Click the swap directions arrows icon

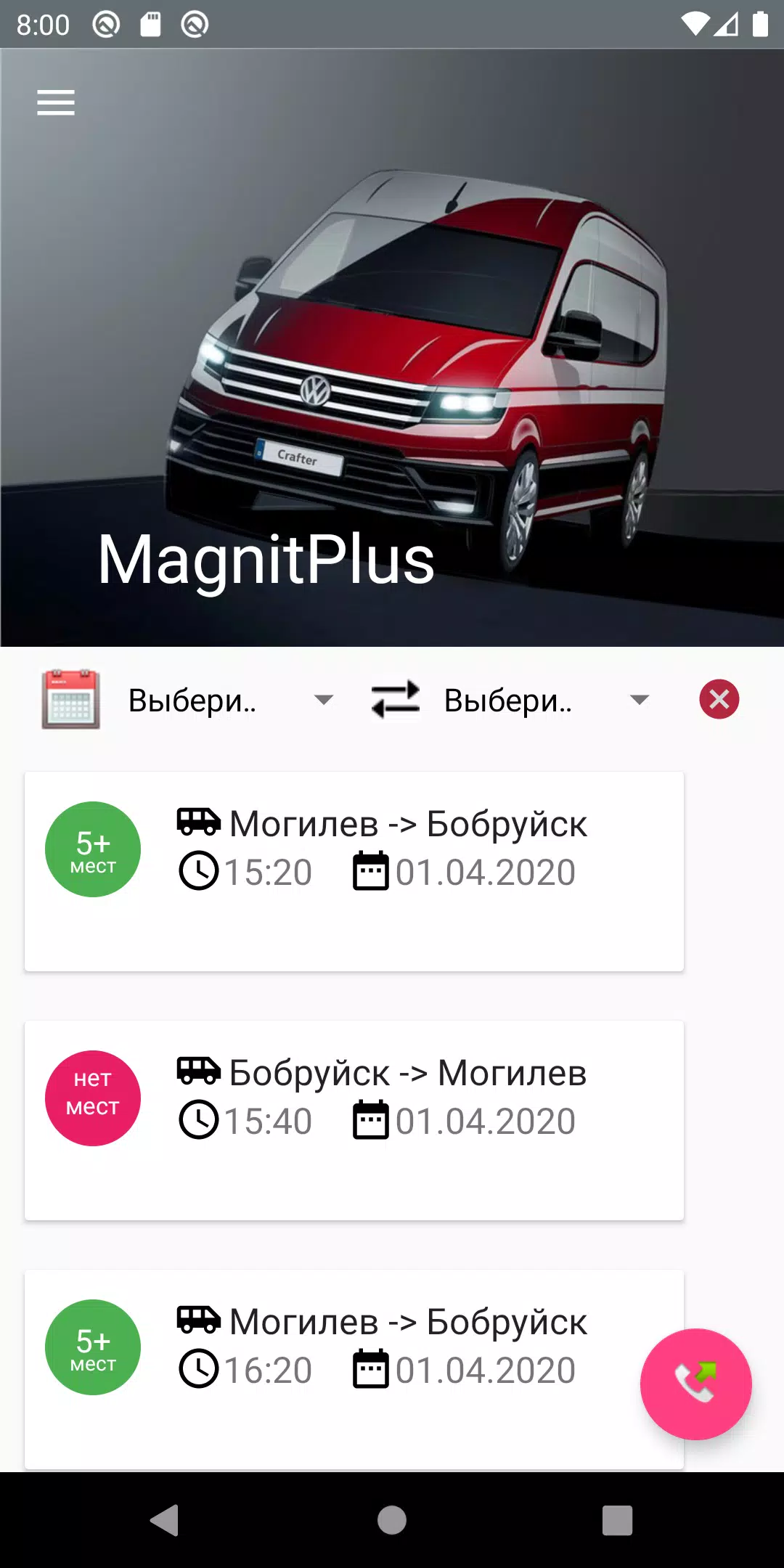coord(394,699)
